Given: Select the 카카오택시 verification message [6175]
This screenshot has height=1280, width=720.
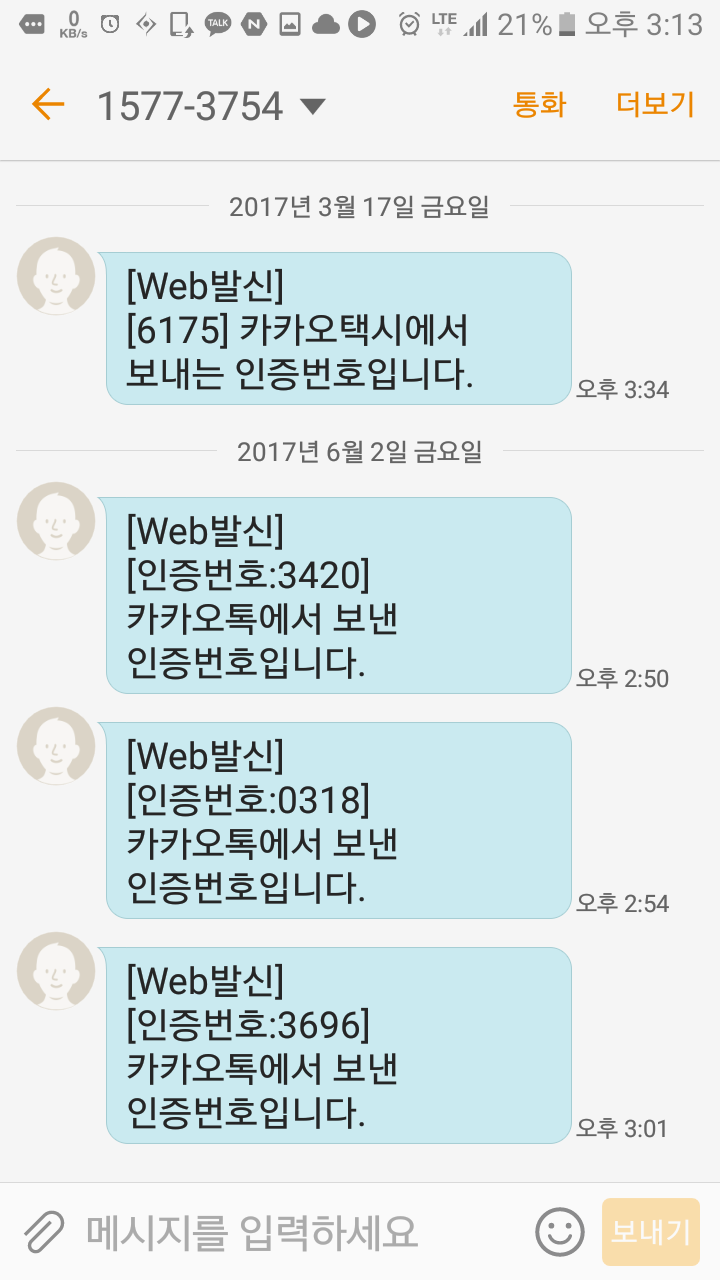Looking at the screenshot, I should click(x=338, y=328).
